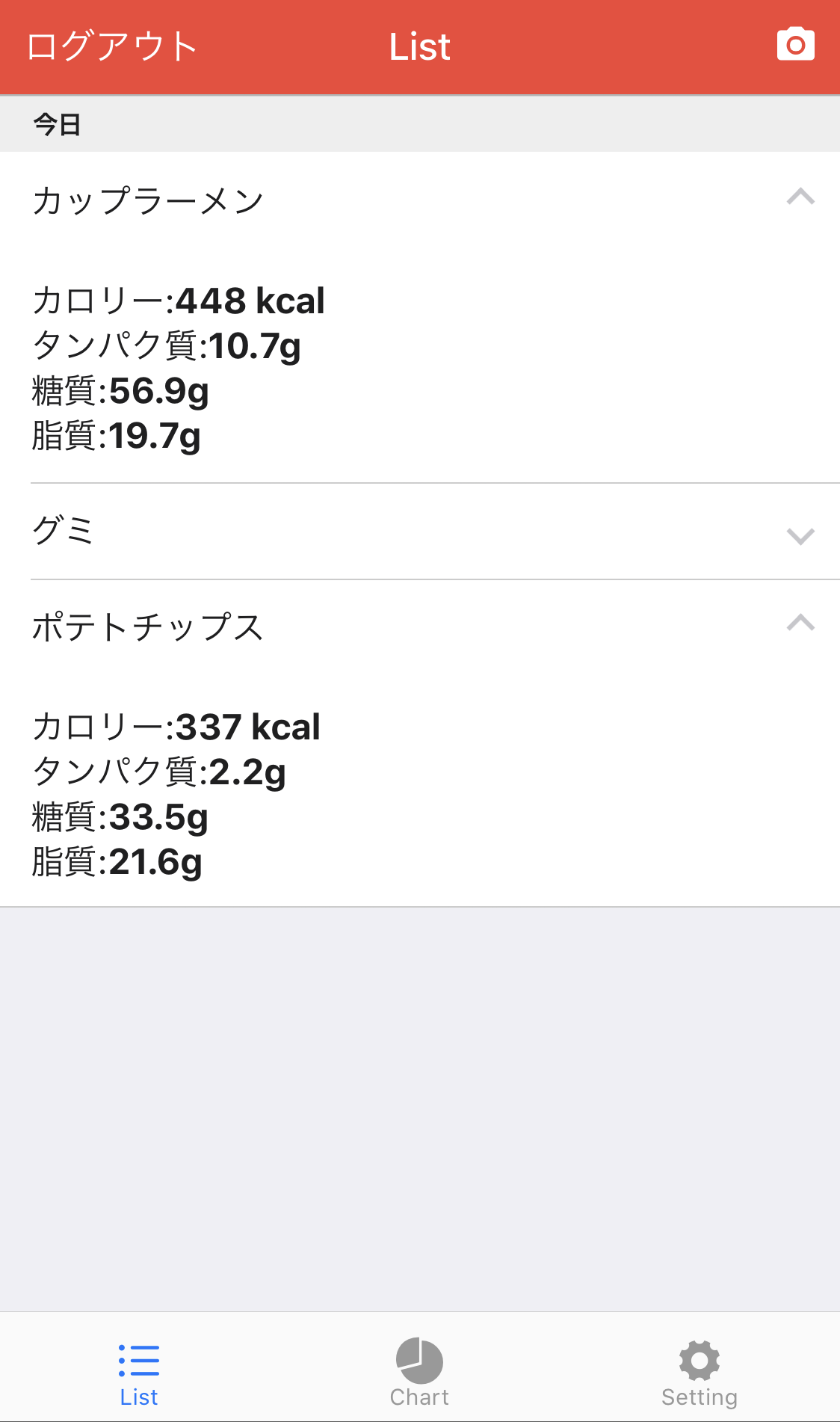Switch to the Chart tab

click(419, 1374)
